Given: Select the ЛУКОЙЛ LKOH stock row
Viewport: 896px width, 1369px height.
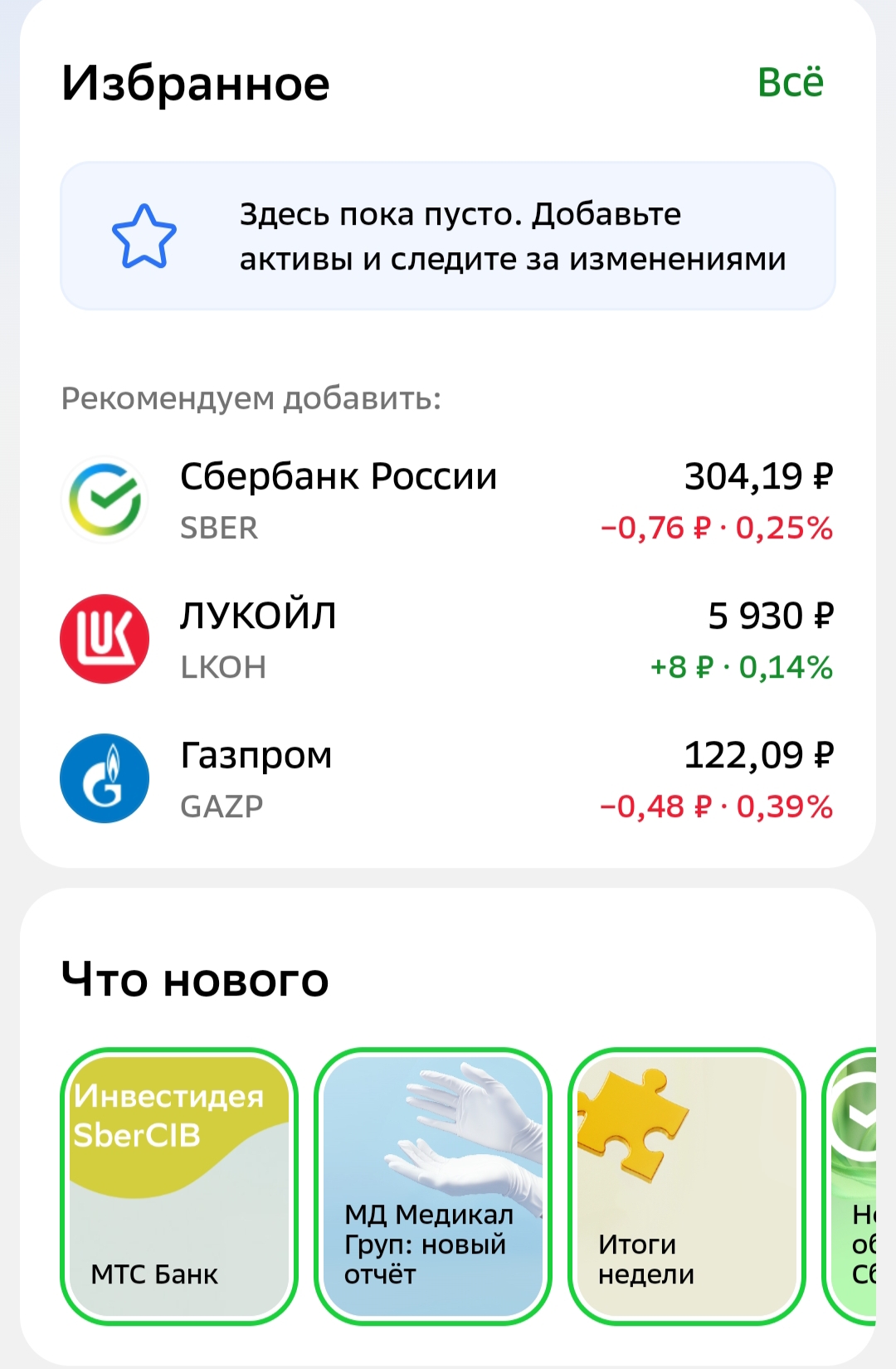Looking at the screenshot, I should [446, 640].
